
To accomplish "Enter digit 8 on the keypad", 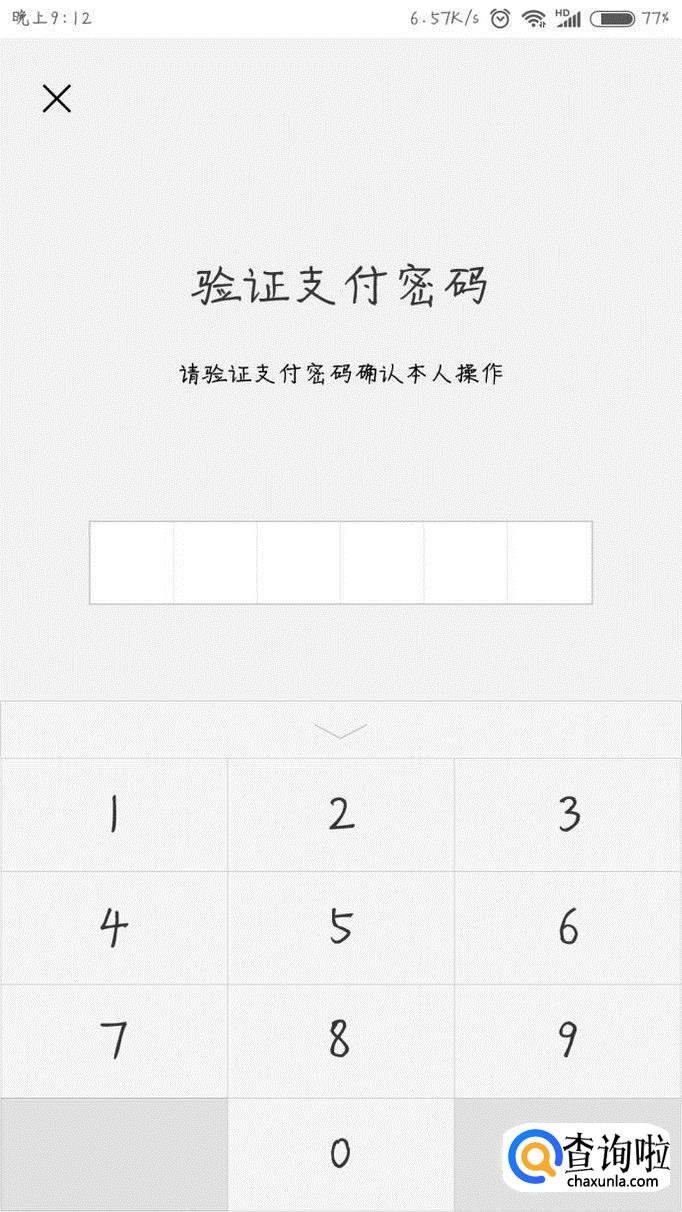I will [x=341, y=1041].
